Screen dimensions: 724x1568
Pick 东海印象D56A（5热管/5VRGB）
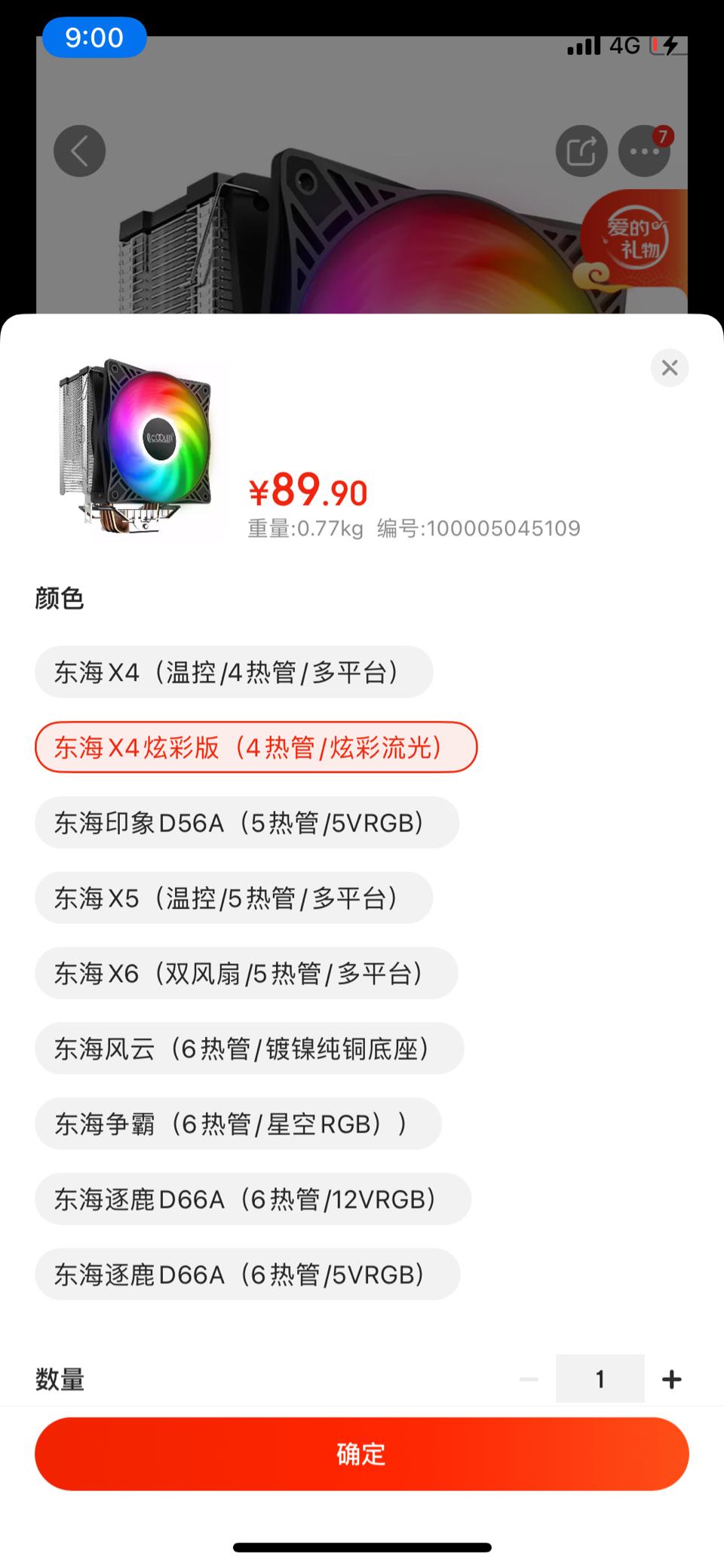[x=247, y=823]
